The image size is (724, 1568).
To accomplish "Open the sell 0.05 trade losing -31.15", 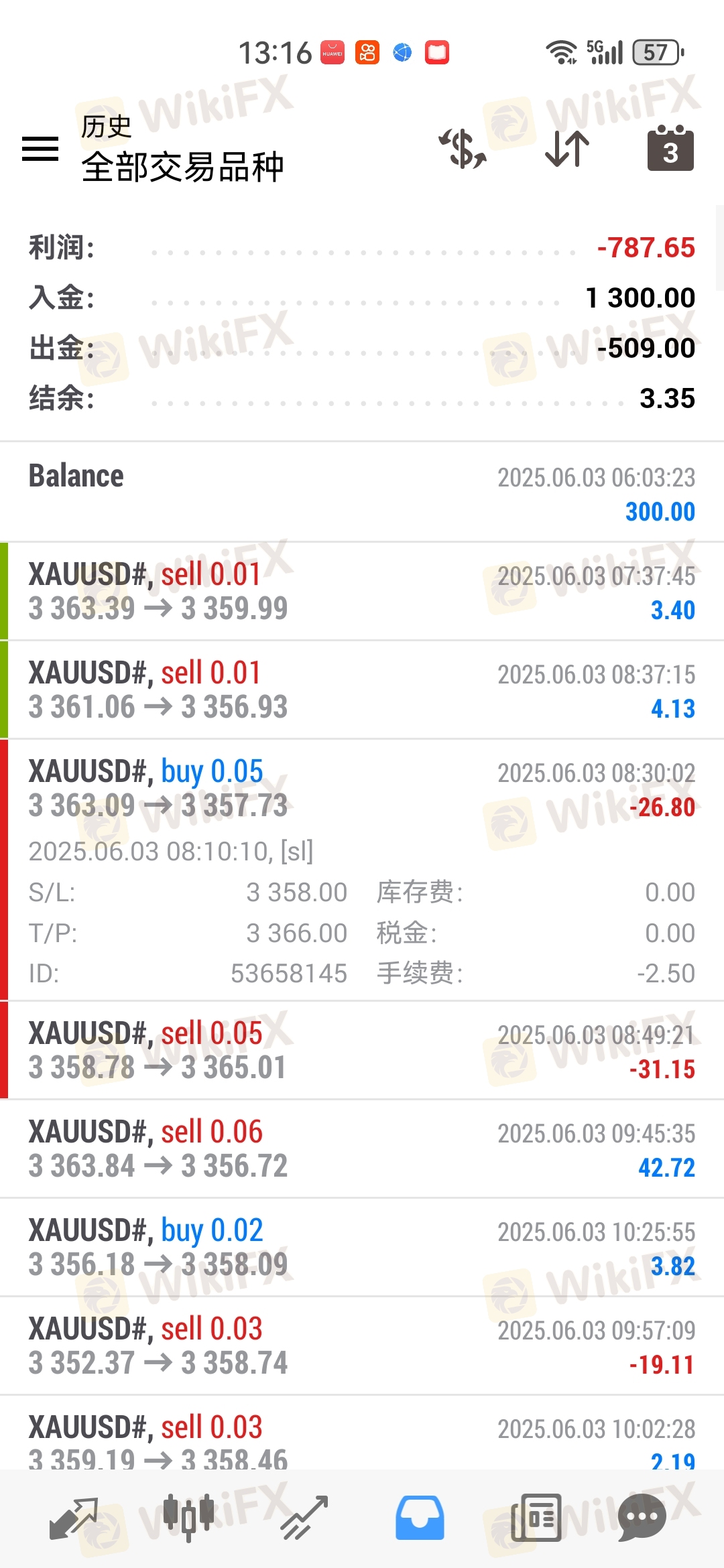I will pyautogui.click(x=362, y=1050).
